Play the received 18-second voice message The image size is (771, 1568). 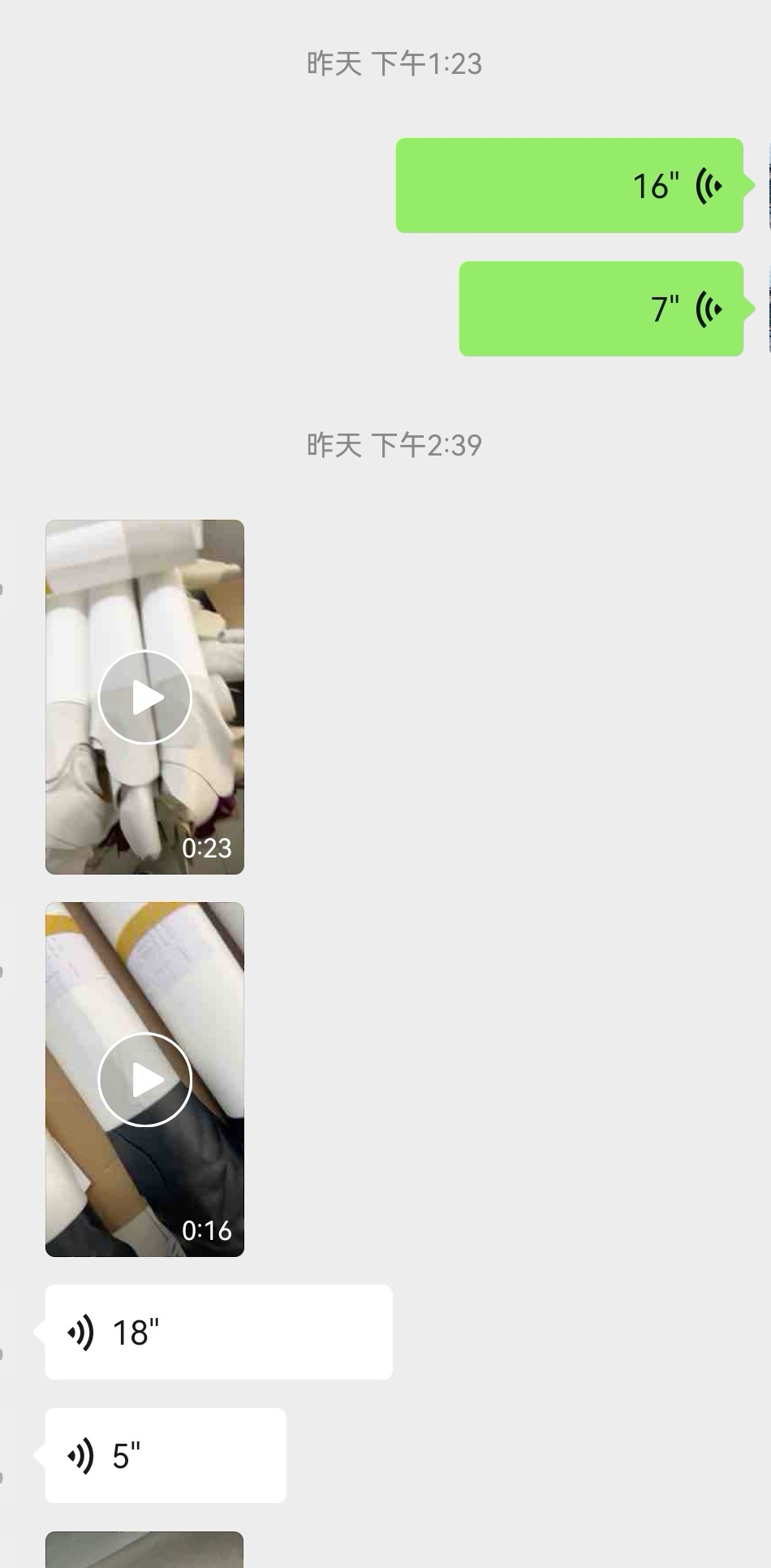[x=218, y=1333]
